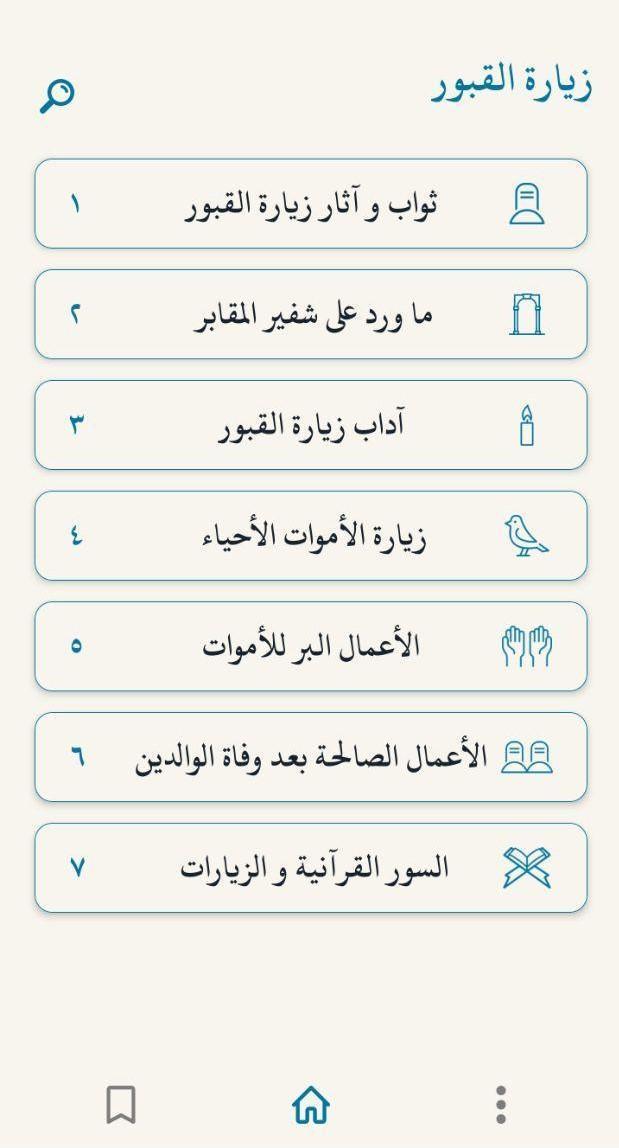This screenshot has height=1148, width=619.
Task: Go to the home tab
Action: tap(311, 1105)
